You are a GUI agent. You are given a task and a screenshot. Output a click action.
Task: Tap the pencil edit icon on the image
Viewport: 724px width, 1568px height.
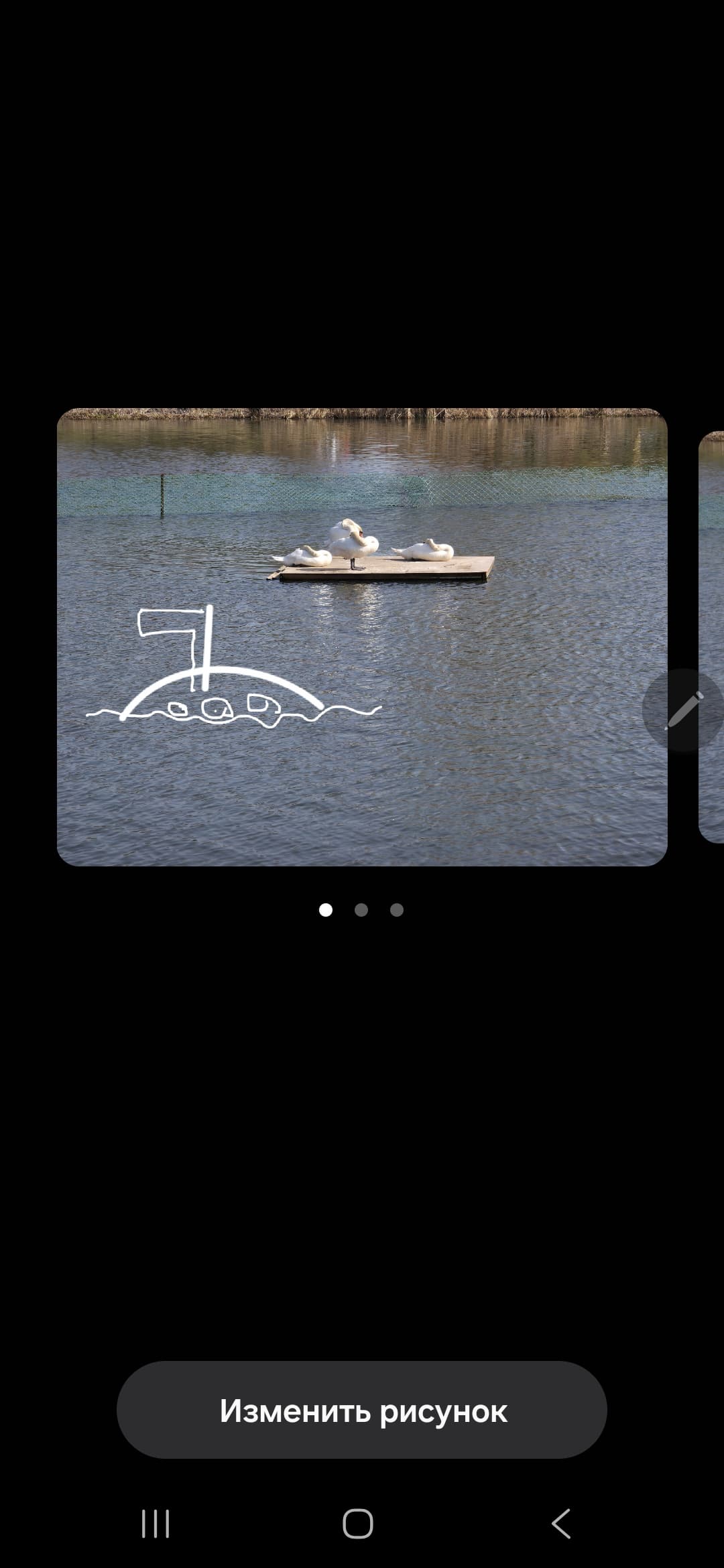point(682,710)
